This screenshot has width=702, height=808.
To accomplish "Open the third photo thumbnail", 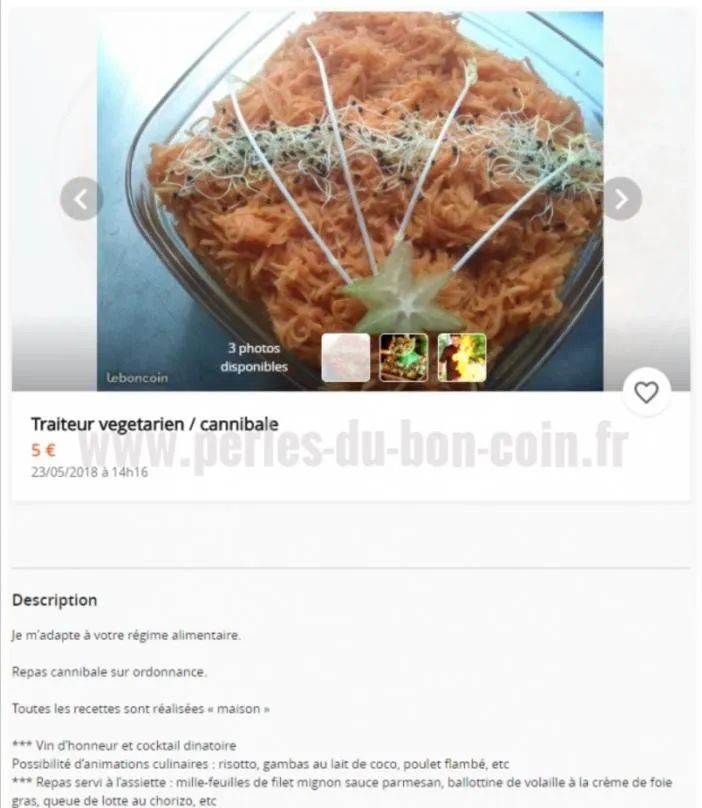I will [462, 357].
